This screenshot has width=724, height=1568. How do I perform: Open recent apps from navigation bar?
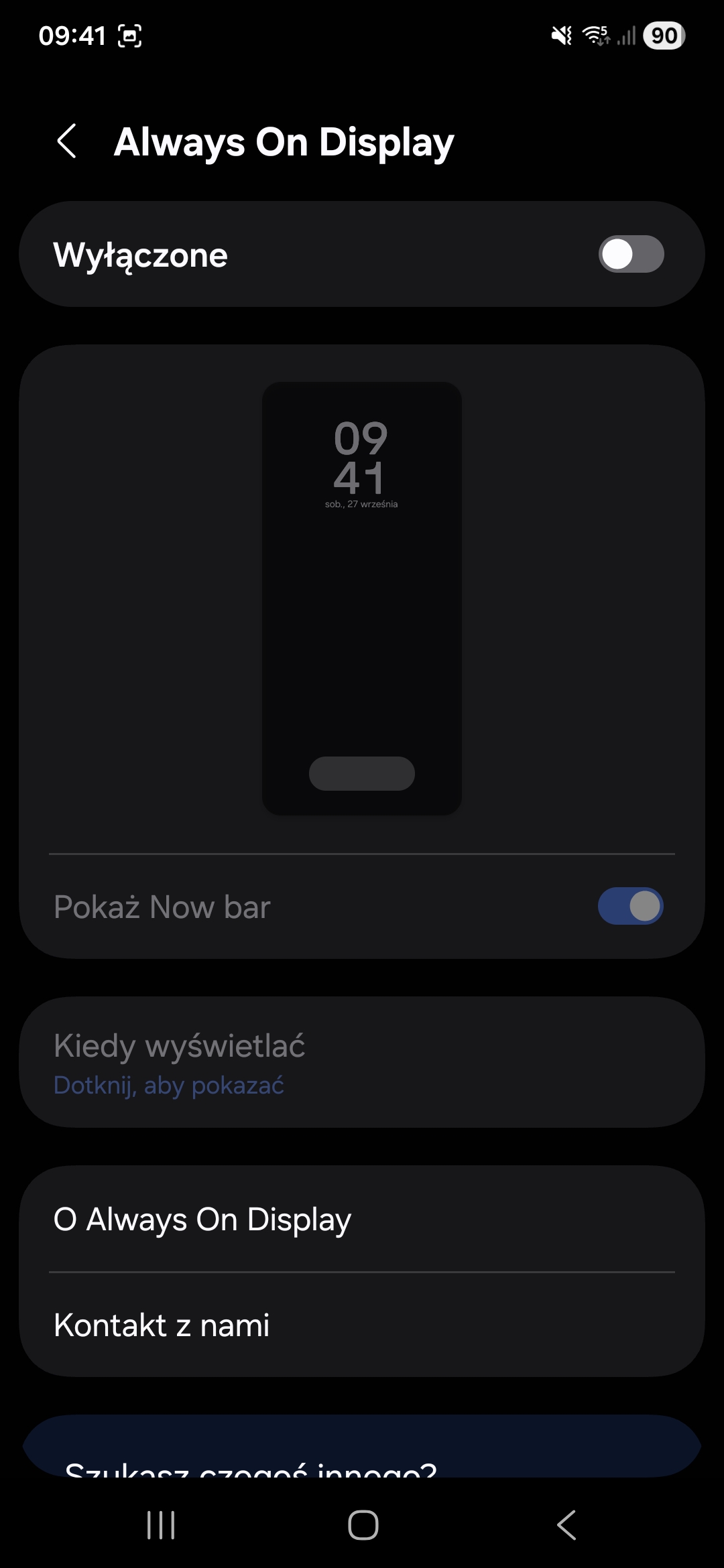click(x=161, y=1526)
